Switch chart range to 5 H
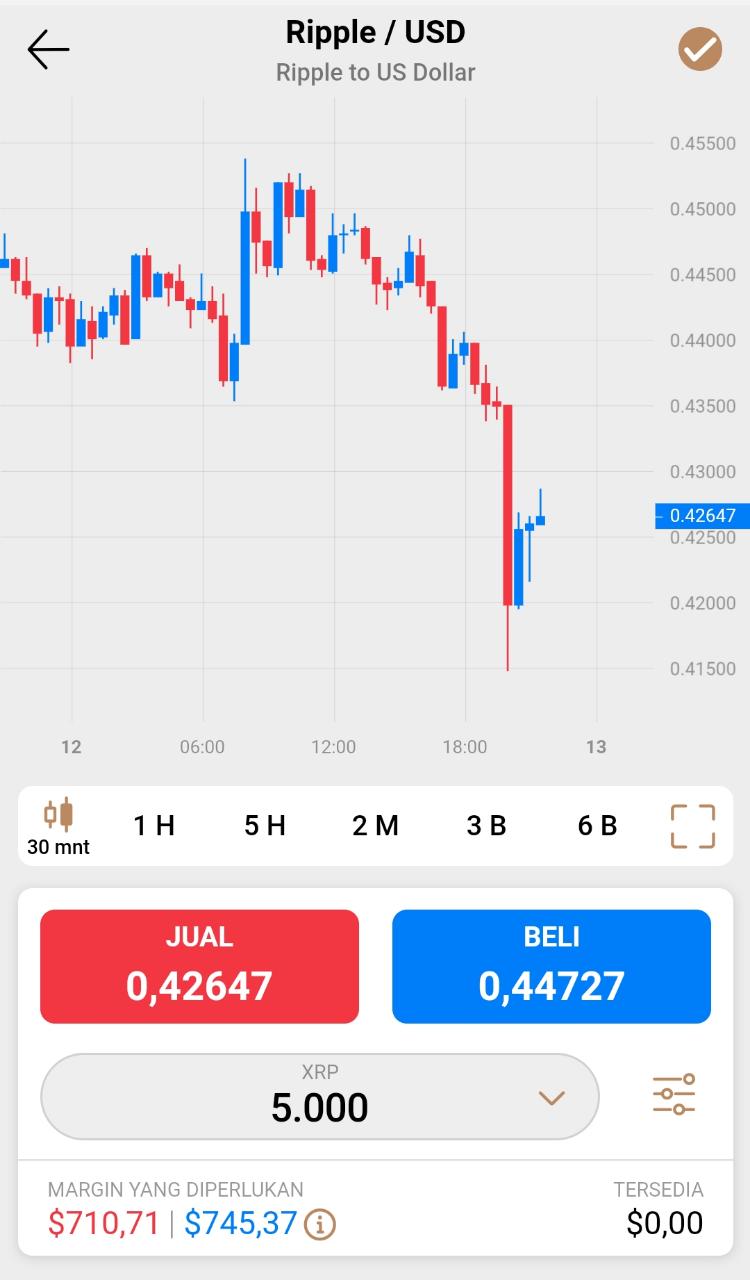The height and width of the screenshot is (1280, 750). pyautogui.click(x=265, y=826)
